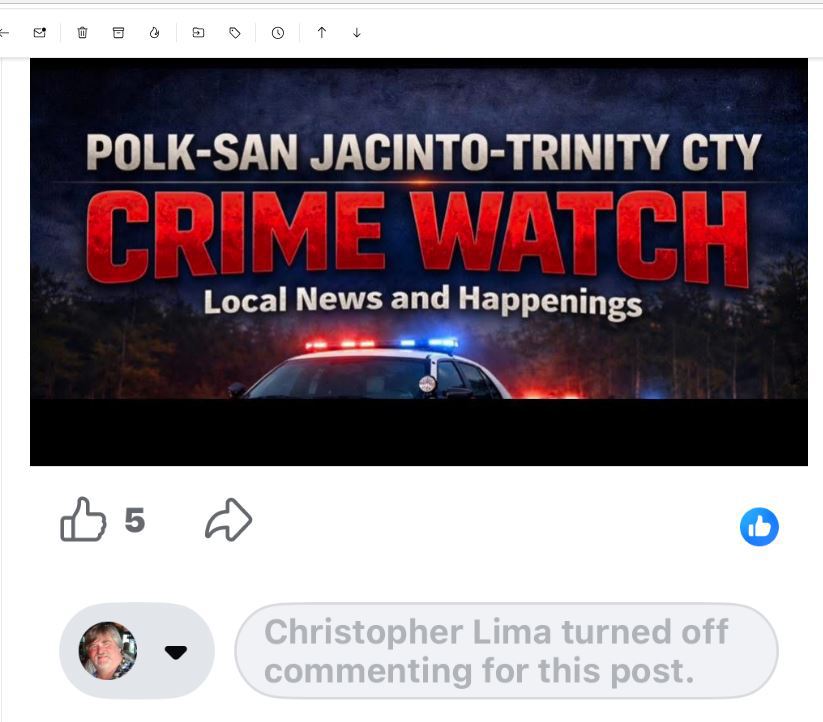Go back using the left arrow
The image size is (823, 722).
click(5, 33)
